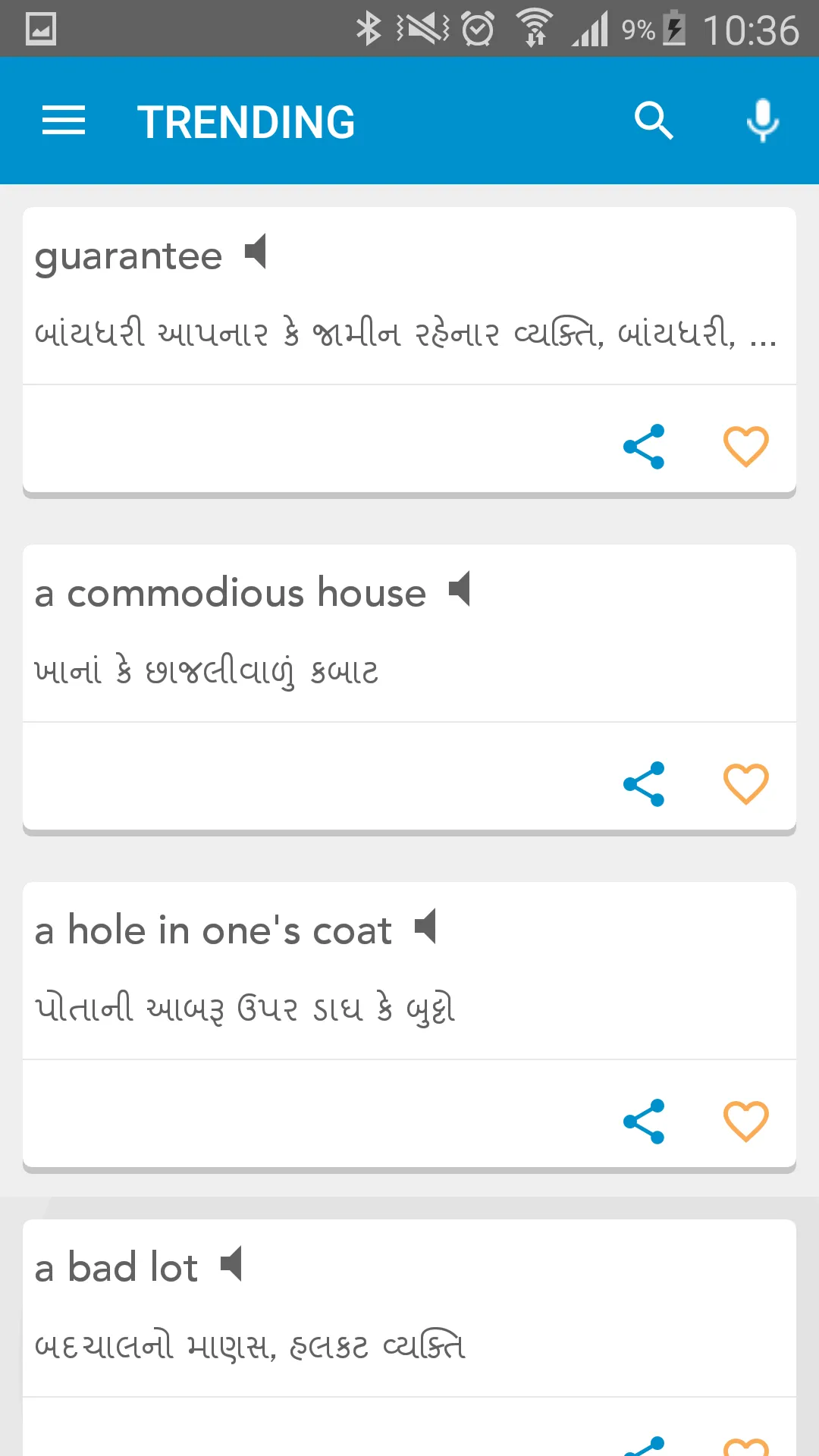Share the phrase 'a commodious house'
Image resolution: width=819 pixels, height=1456 pixels.
click(644, 784)
